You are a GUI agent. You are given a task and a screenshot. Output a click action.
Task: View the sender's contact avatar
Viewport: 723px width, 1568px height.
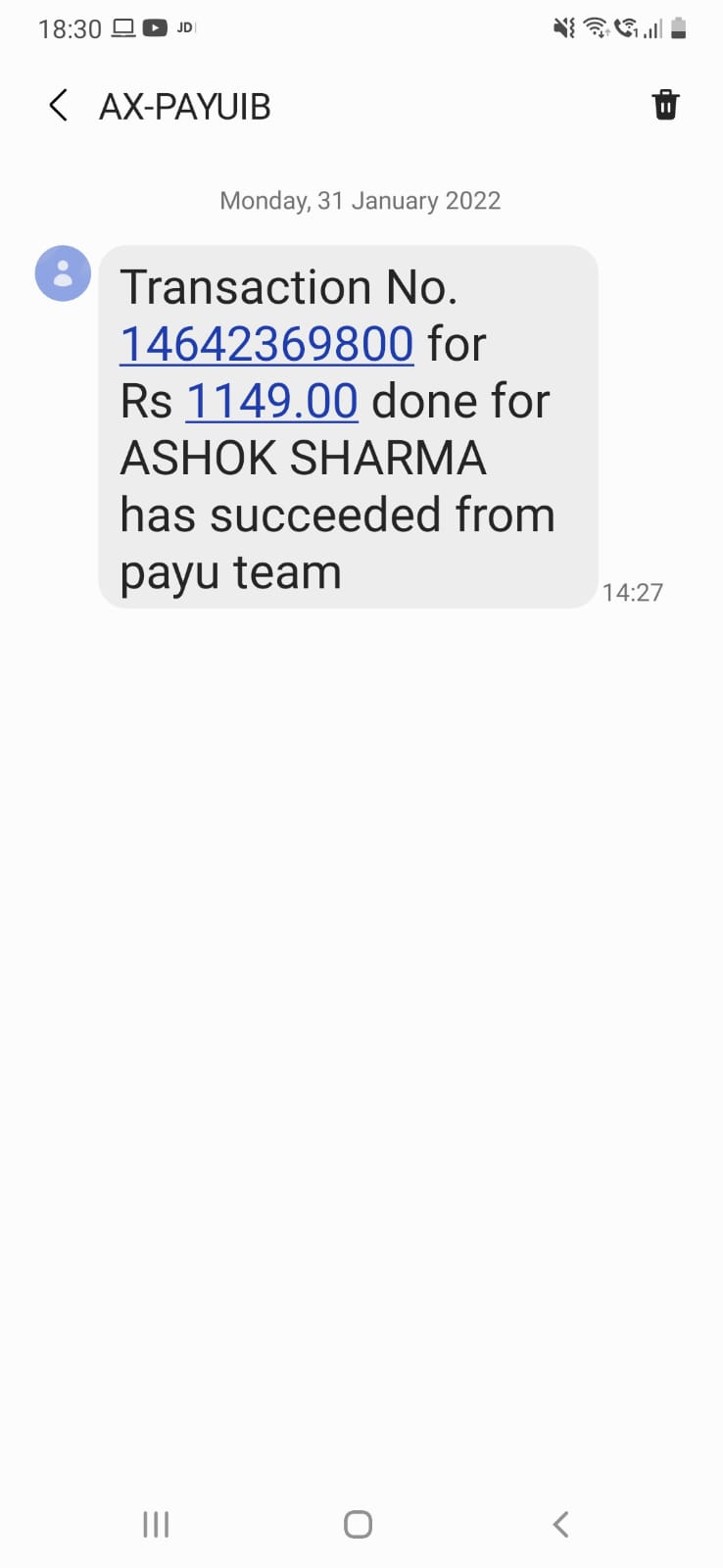click(63, 273)
